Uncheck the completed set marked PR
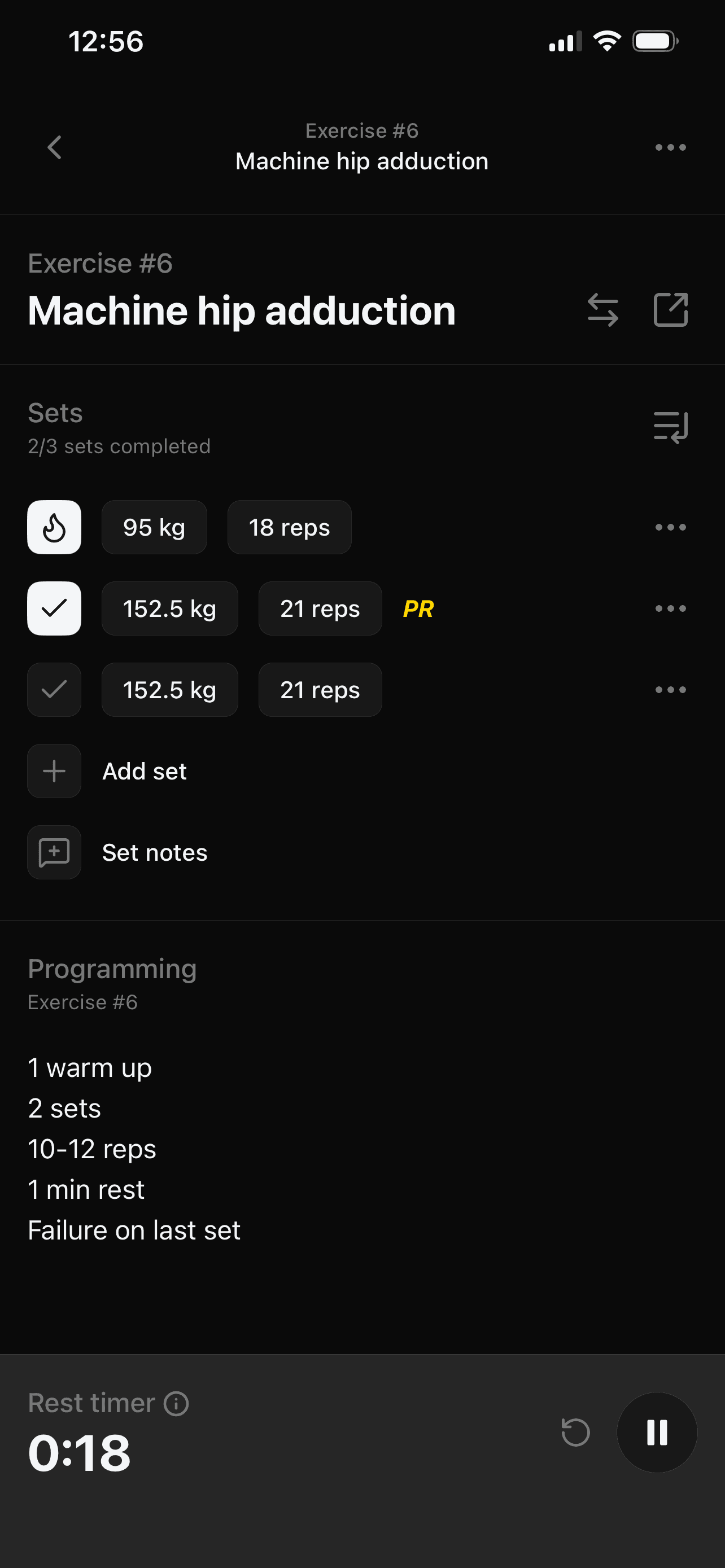Viewport: 725px width, 1568px height. click(x=54, y=608)
